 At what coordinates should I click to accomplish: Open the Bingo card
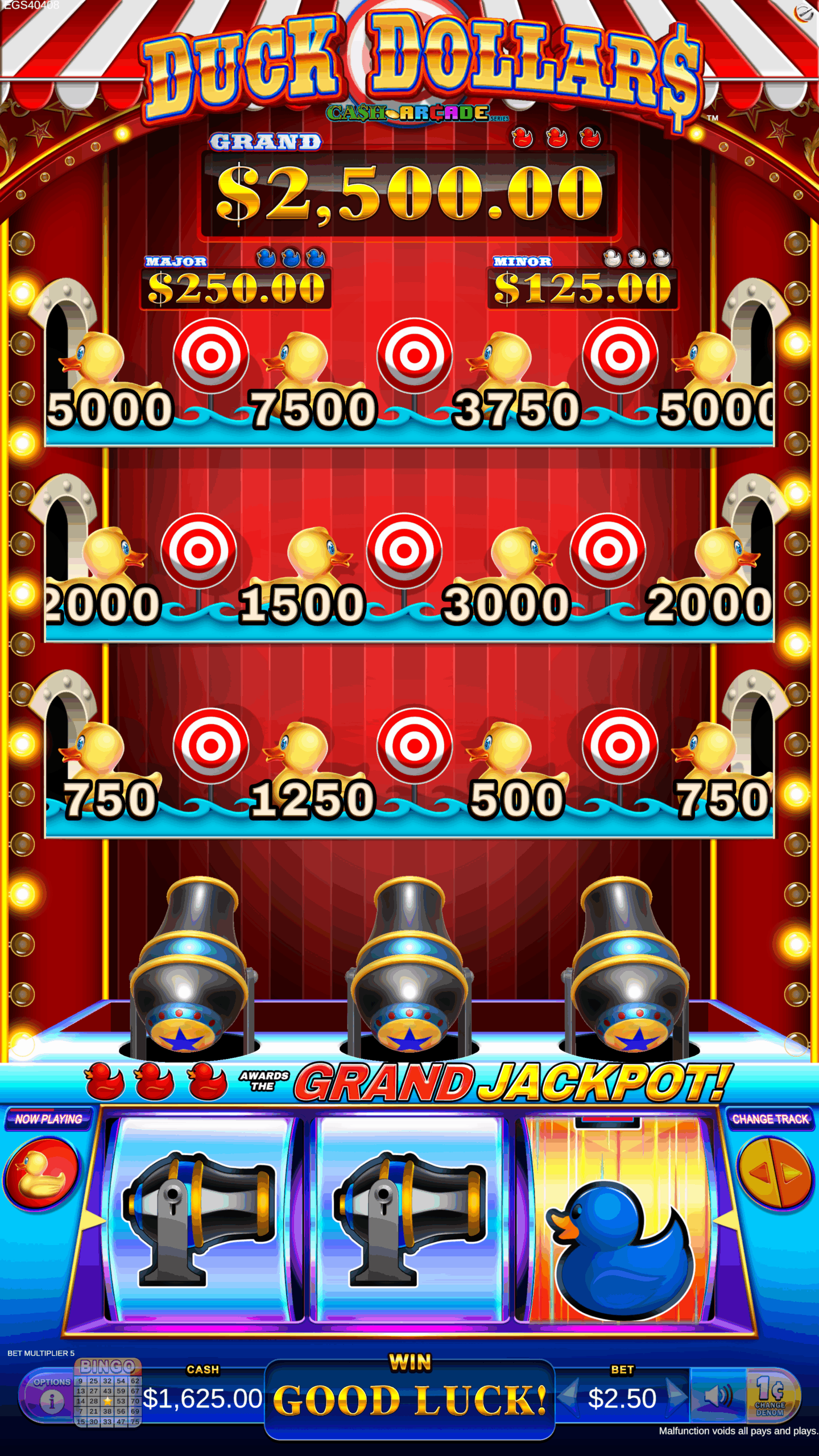tap(108, 1395)
